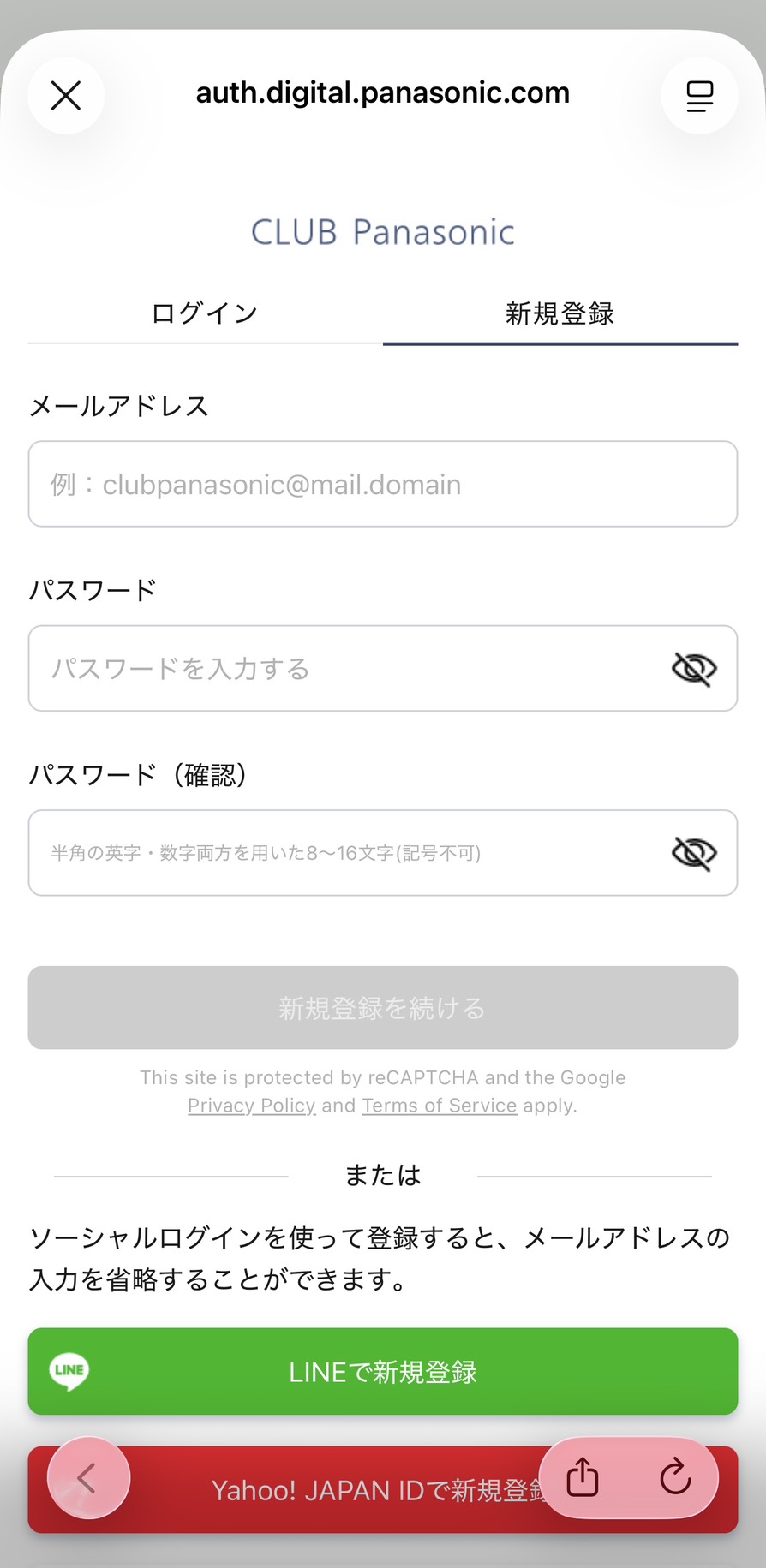
Task: Switch to the ログイン tab
Action: (x=203, y=313)
